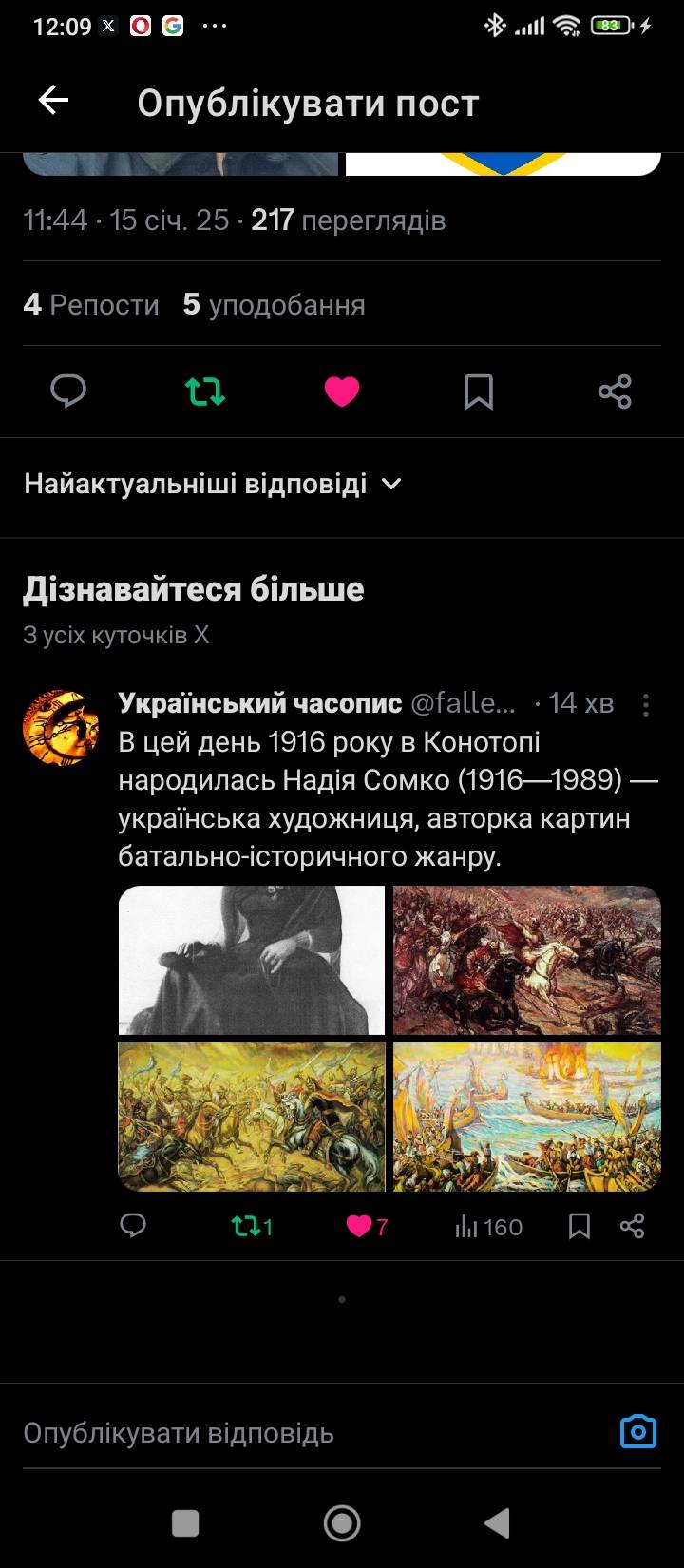View the 5 уподобання list
This screenshot has height=1568, width=684.
tap(274, 305)
